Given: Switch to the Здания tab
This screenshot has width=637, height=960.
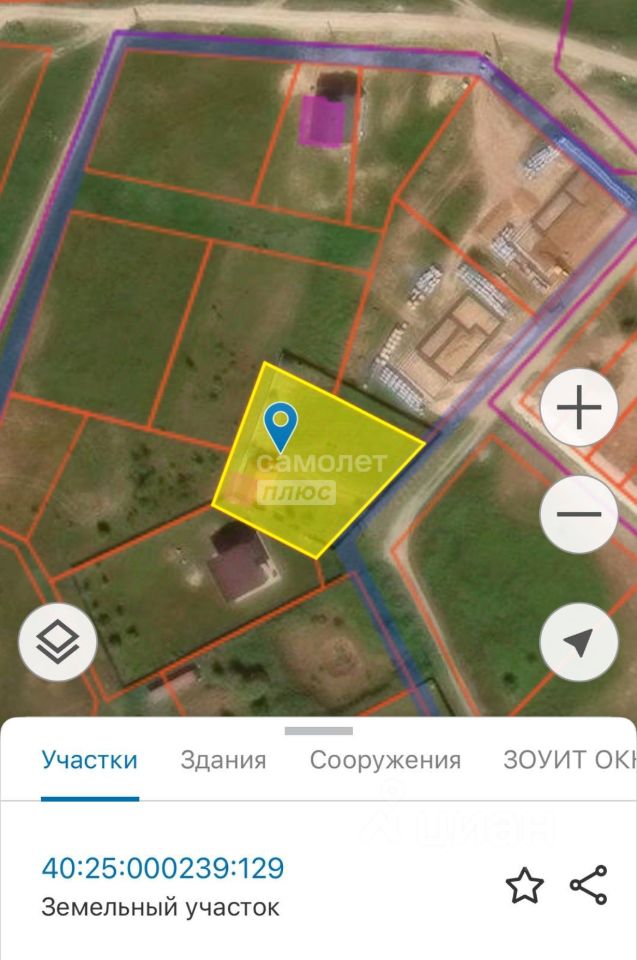Looking at the screenshot, I should pyautogui.click(x=223, y=760).
